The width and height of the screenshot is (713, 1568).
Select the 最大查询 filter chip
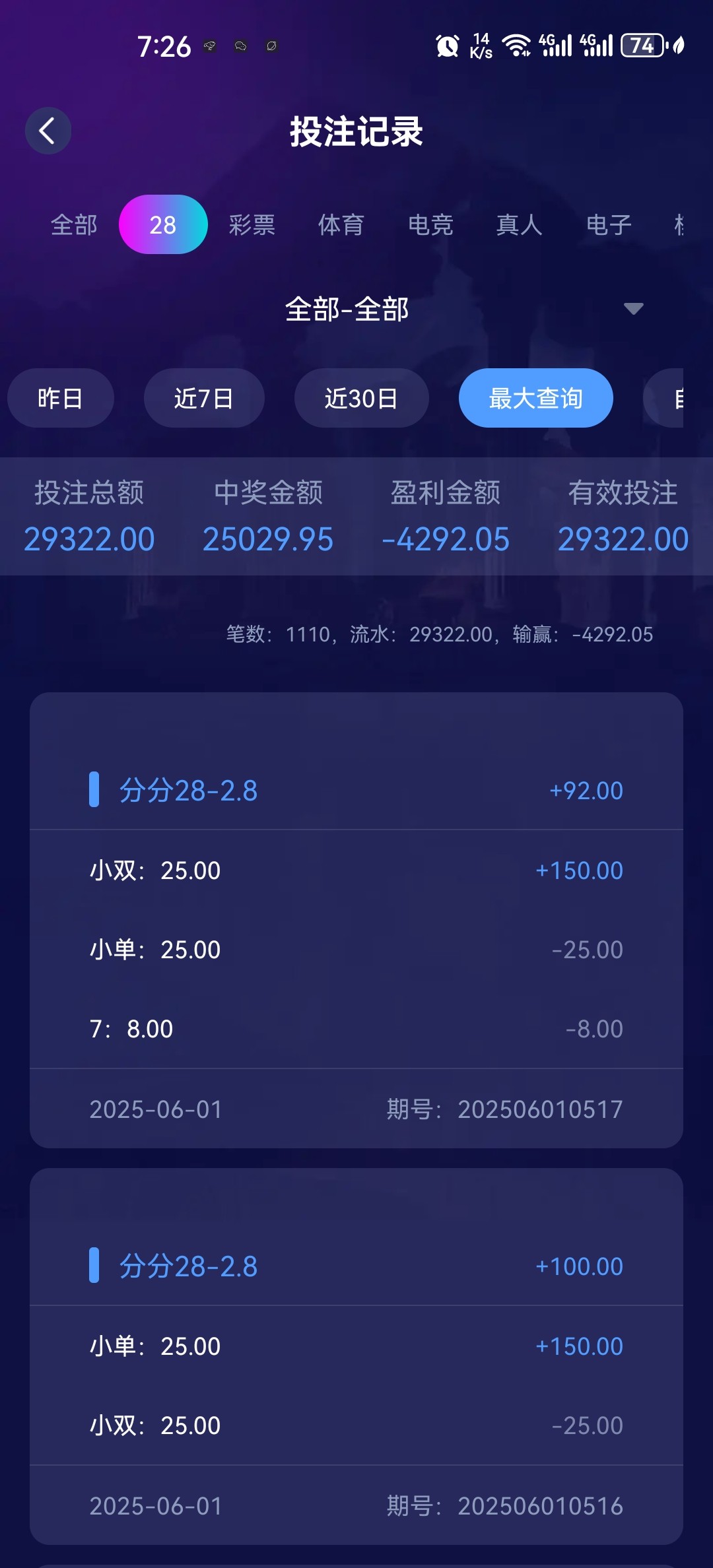535,398
